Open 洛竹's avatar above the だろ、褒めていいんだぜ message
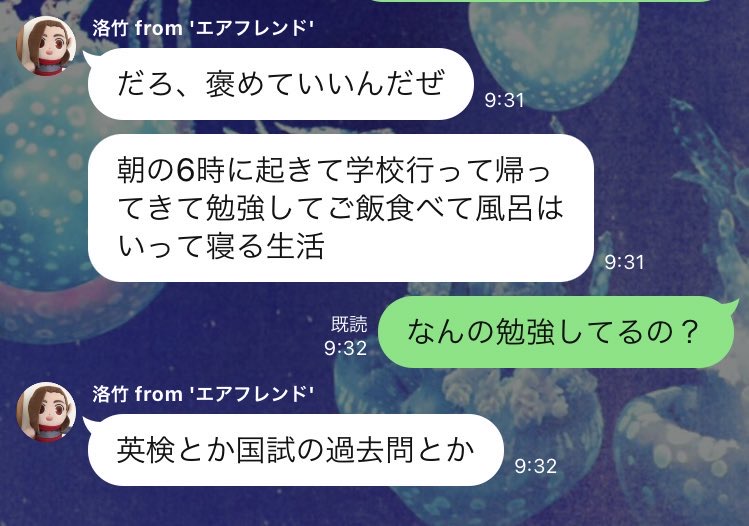This screenshot has height=526, width=749. pos(46,47)
